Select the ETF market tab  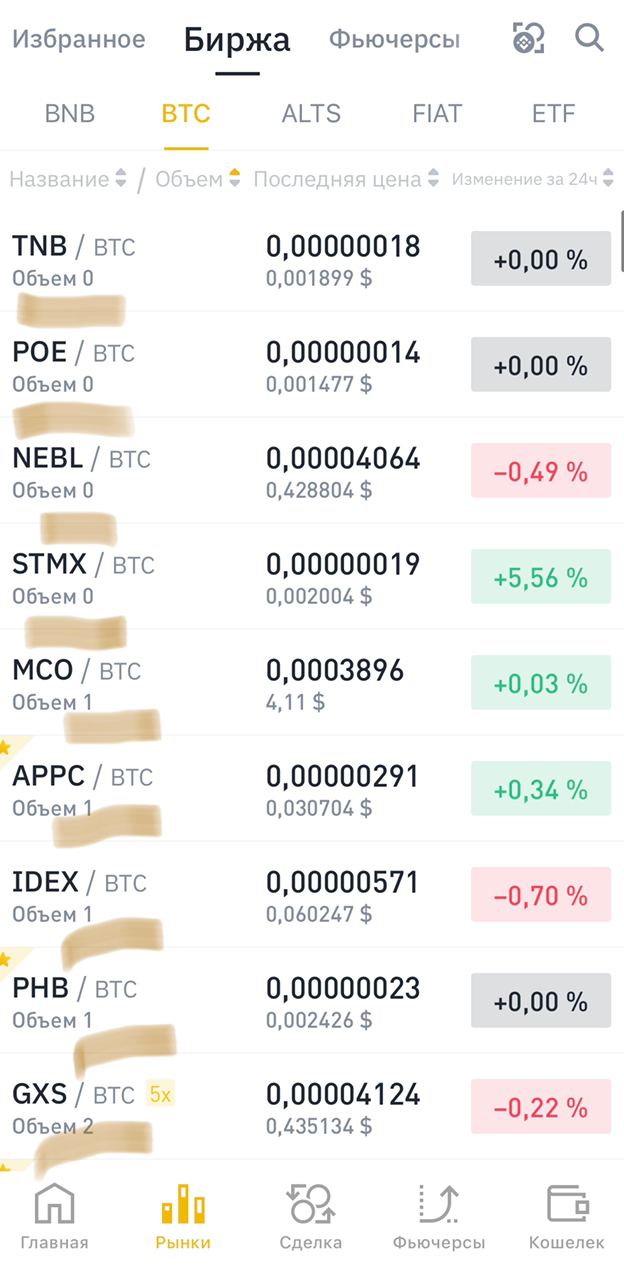click(x=554, y=113)
